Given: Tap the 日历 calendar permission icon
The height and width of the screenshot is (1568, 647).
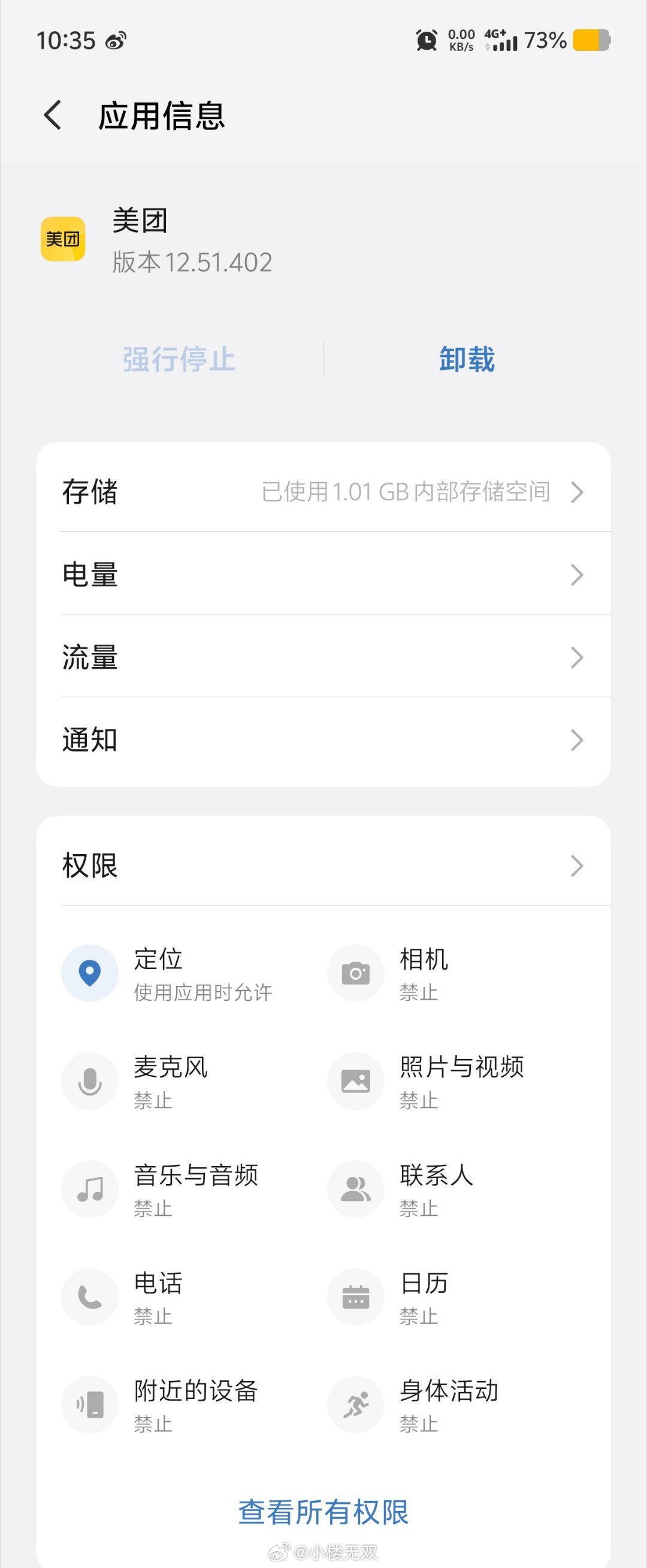Looking at the screenshot, I should click(x=356, y=1297).
